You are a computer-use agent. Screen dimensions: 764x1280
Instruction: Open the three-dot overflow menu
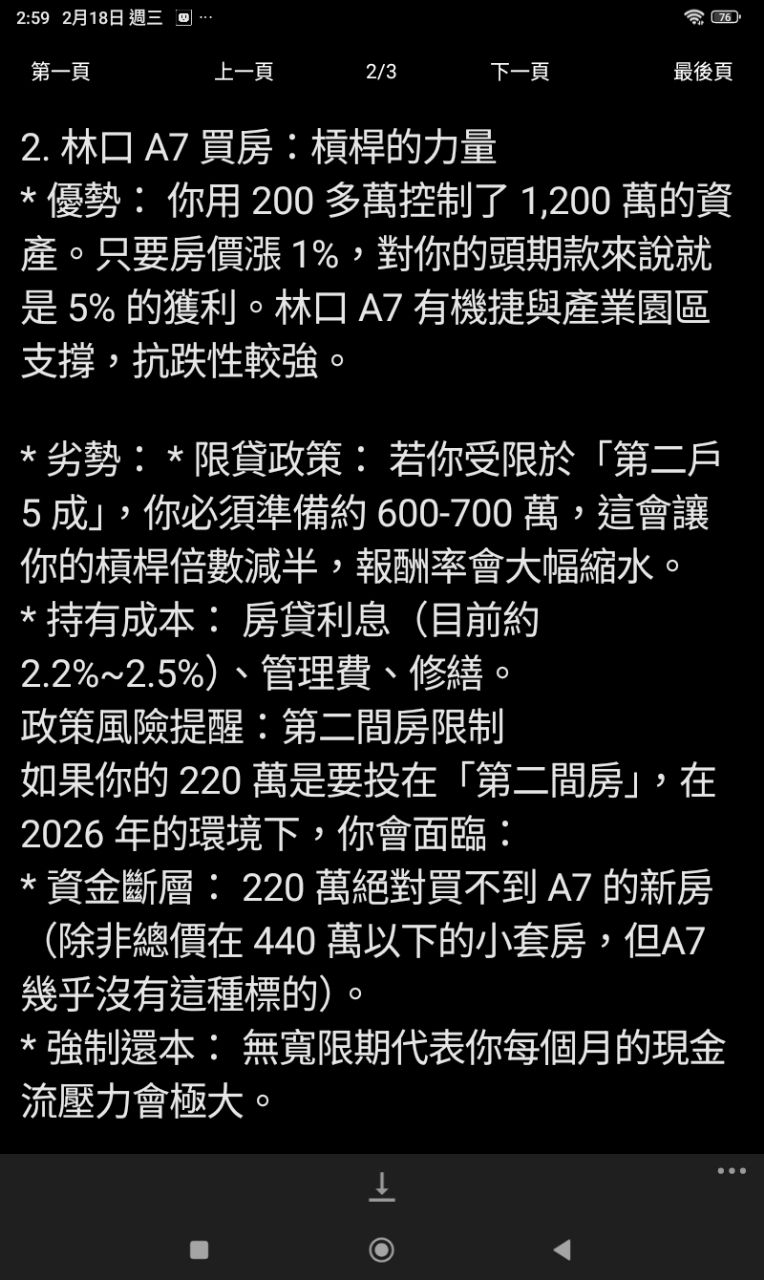pos(731,1171)
